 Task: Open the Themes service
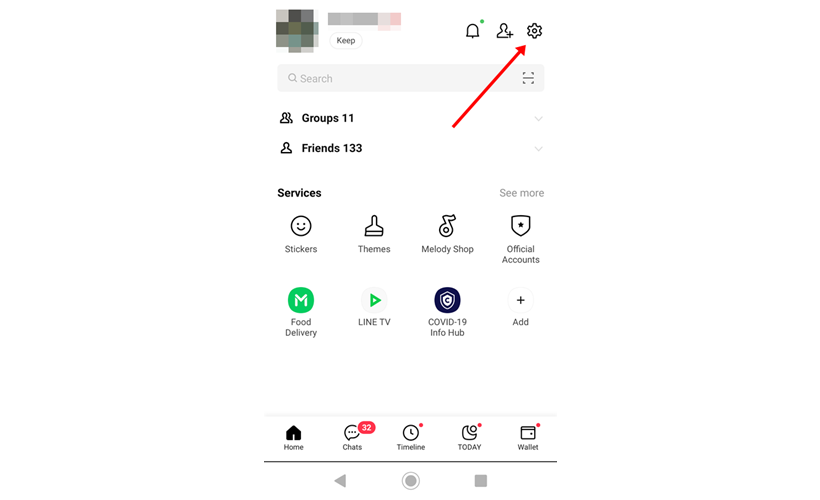tap(374, 234)
